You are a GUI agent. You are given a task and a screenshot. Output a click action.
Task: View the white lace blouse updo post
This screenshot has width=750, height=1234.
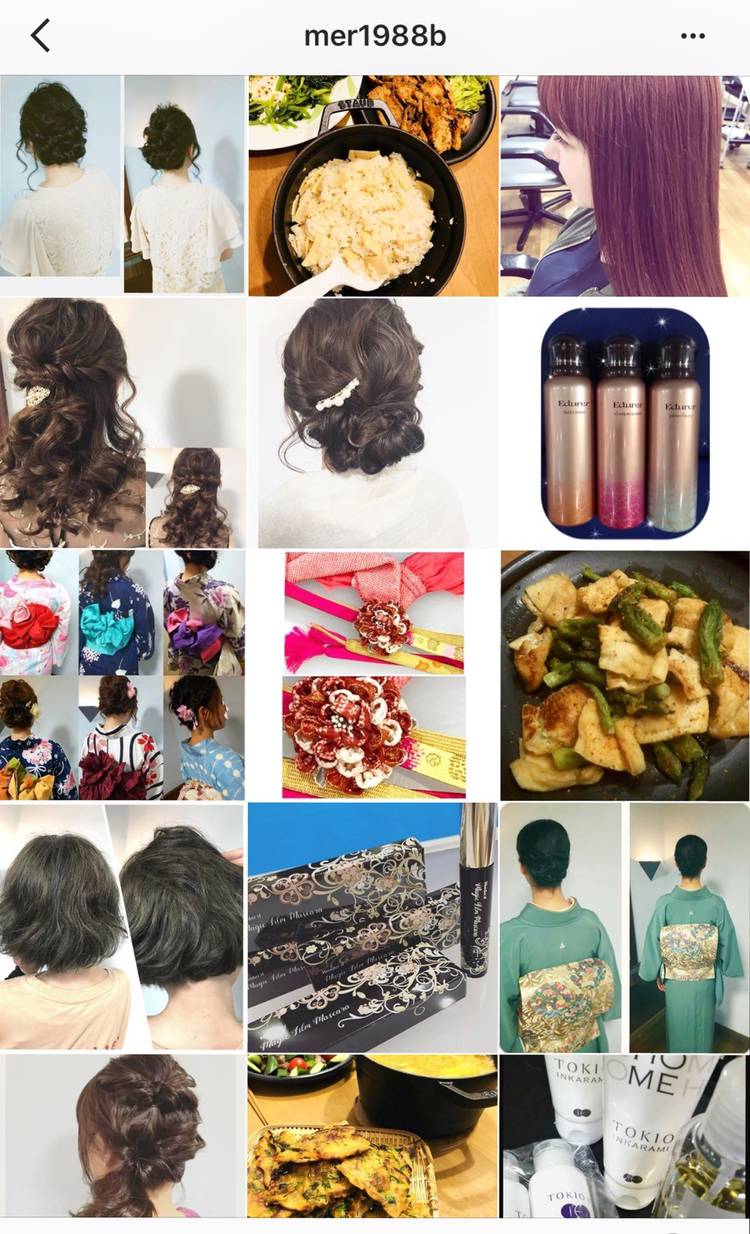(122, 186)
